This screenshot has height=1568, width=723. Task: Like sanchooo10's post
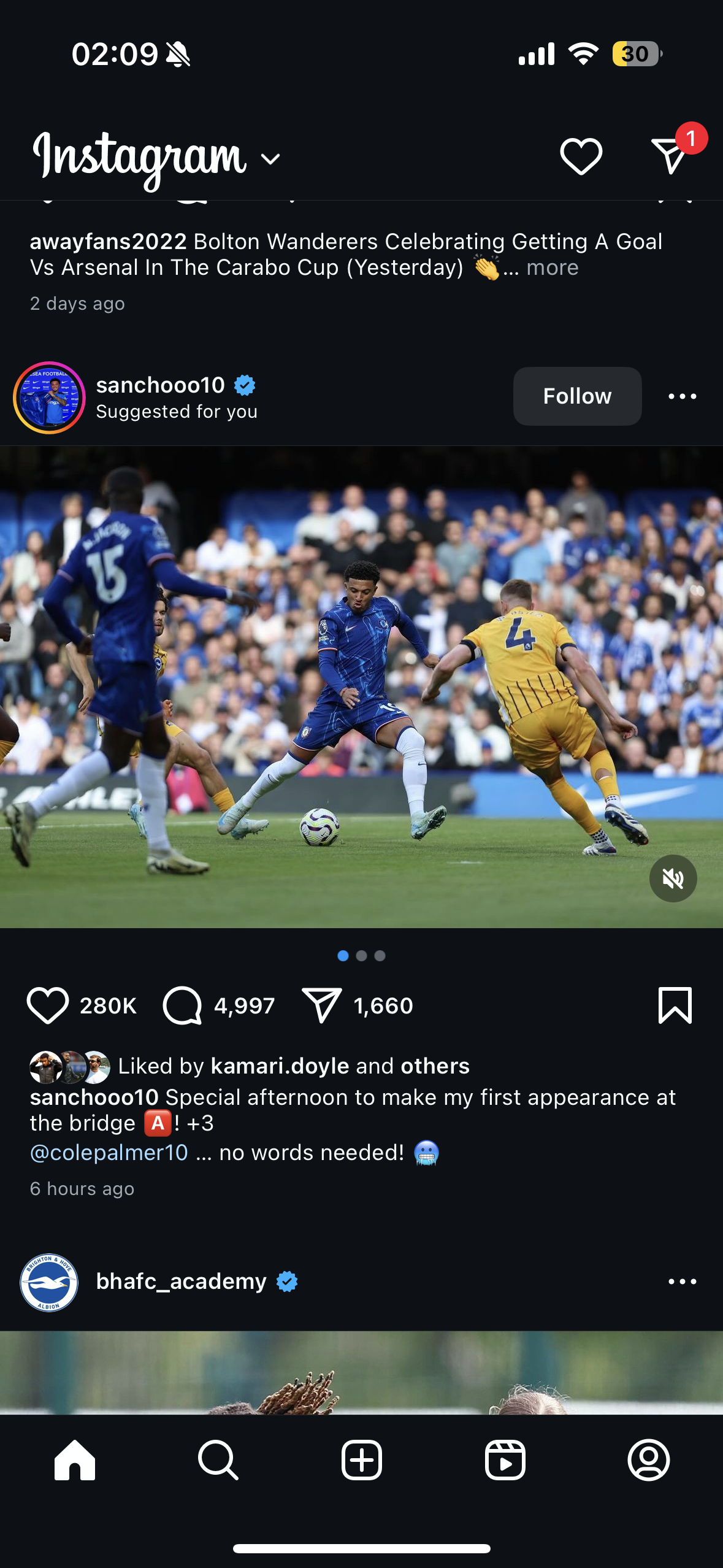click(47, 1005)
